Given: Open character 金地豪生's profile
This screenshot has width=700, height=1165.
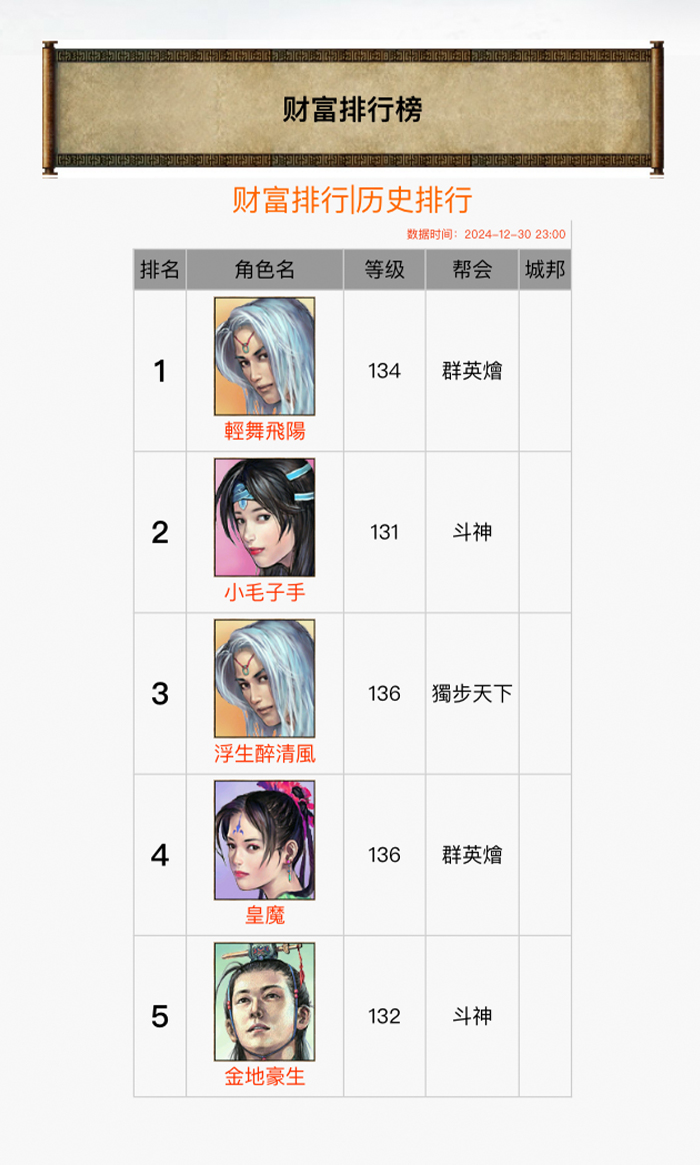Looking at the screenshot, I should (265, 1076).
